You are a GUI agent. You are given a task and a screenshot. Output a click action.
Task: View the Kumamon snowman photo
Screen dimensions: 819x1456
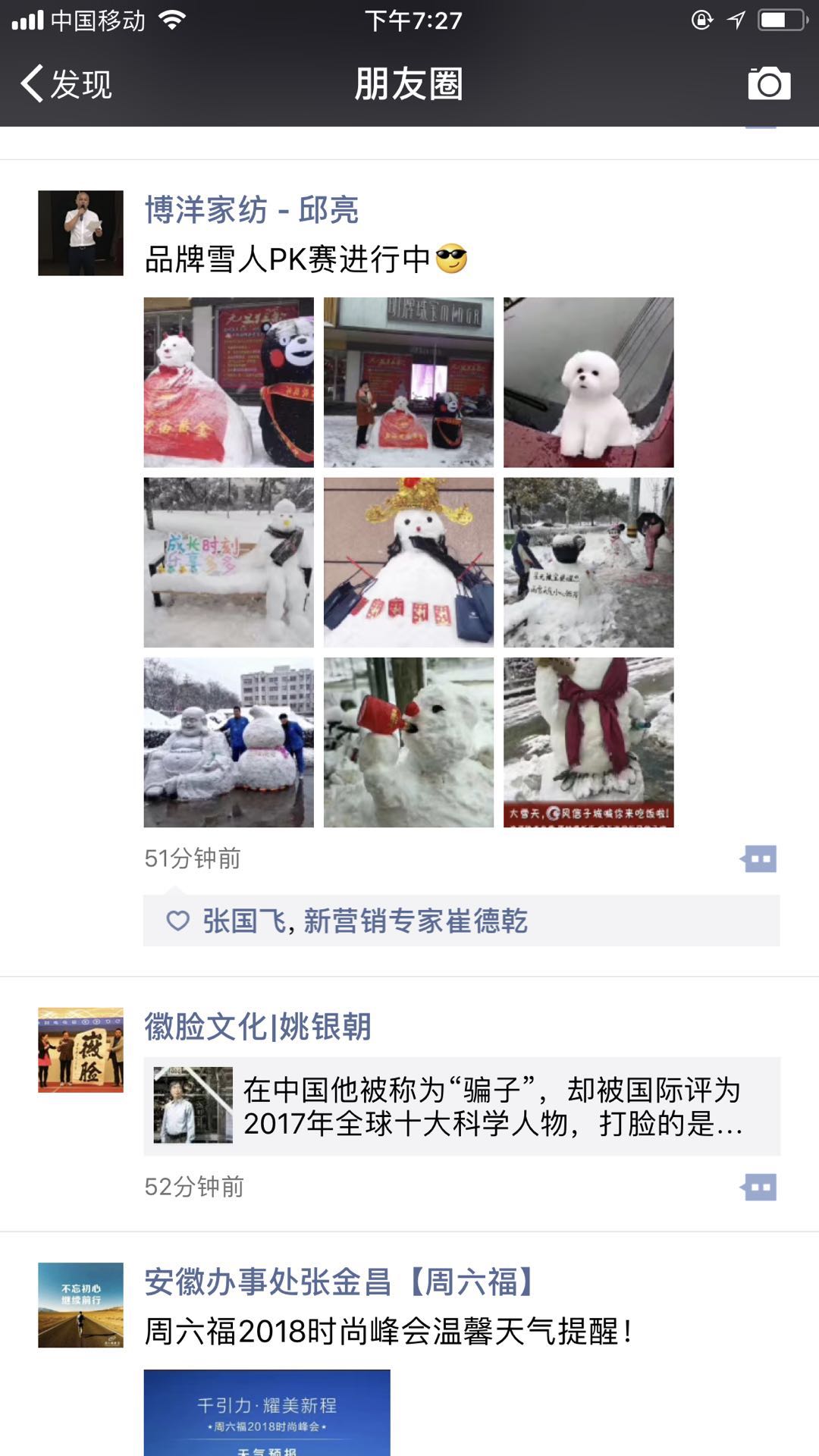click(228, 382)
